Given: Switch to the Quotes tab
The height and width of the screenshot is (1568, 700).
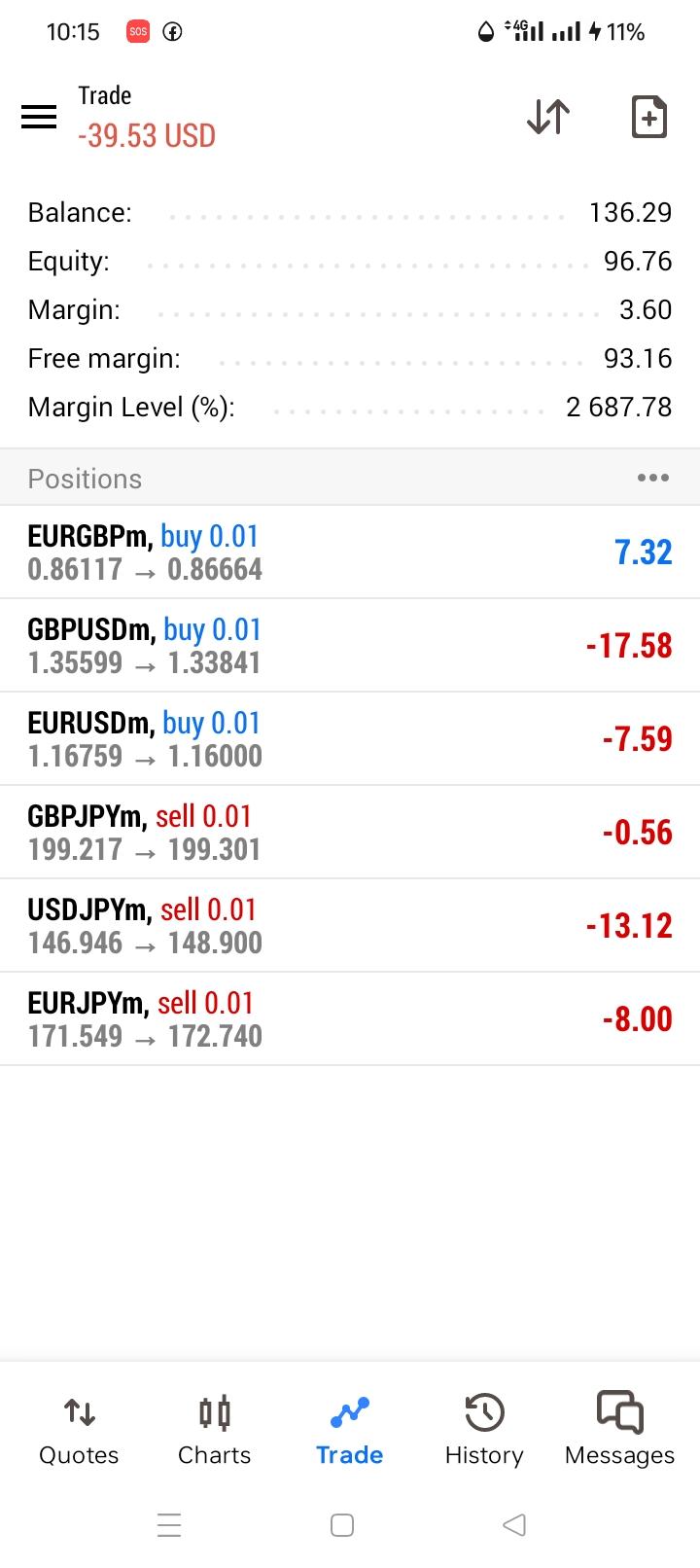Looking at the screenshot, I should [79, 1430].
